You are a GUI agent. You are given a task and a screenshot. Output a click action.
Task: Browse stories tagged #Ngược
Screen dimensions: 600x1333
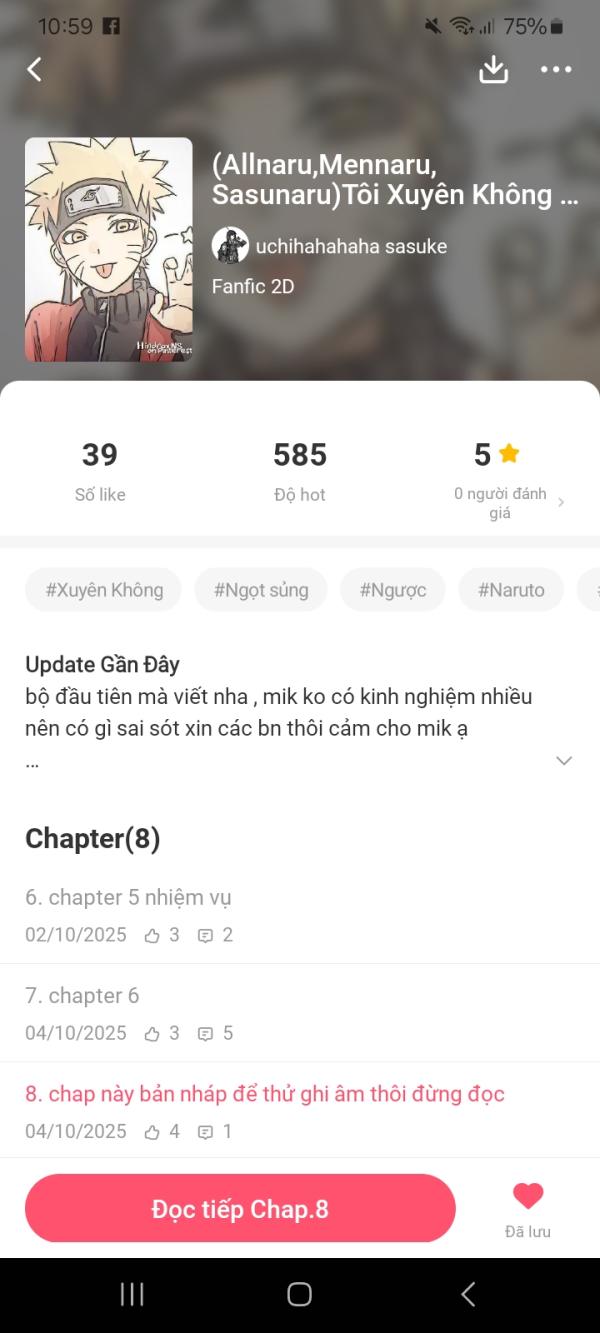coord(392,590)
